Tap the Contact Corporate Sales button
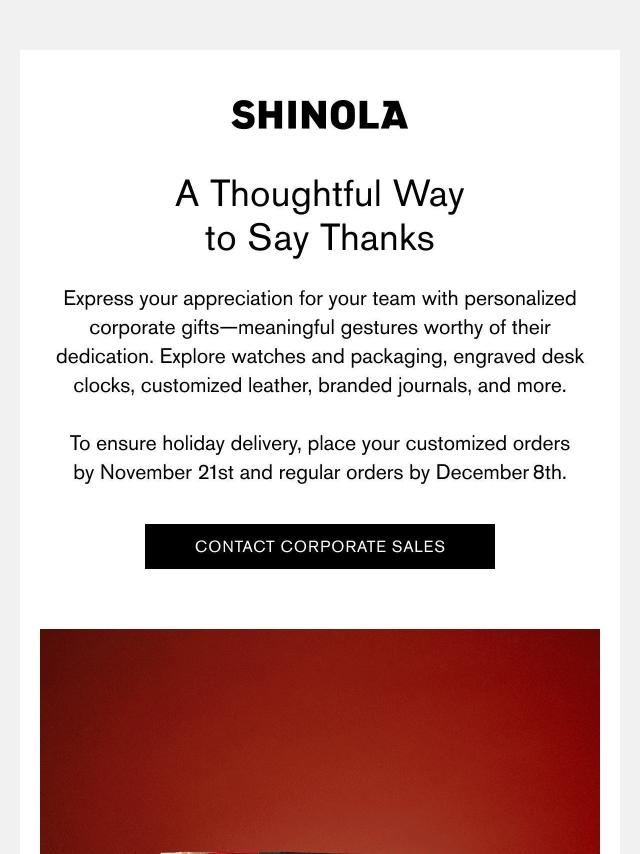The image size is (640, 854). pos(320,546)
